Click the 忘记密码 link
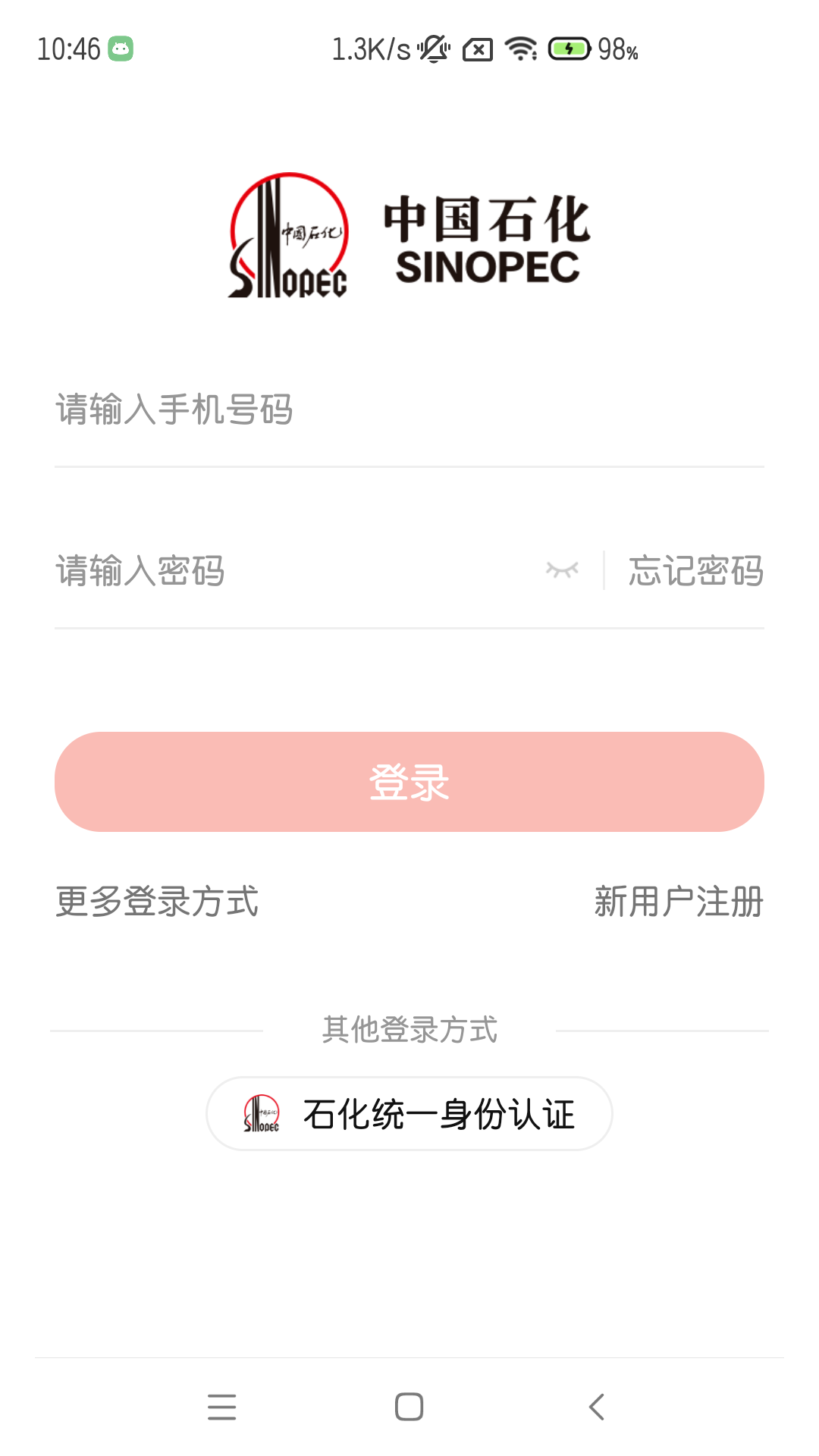 pos(695,573)
